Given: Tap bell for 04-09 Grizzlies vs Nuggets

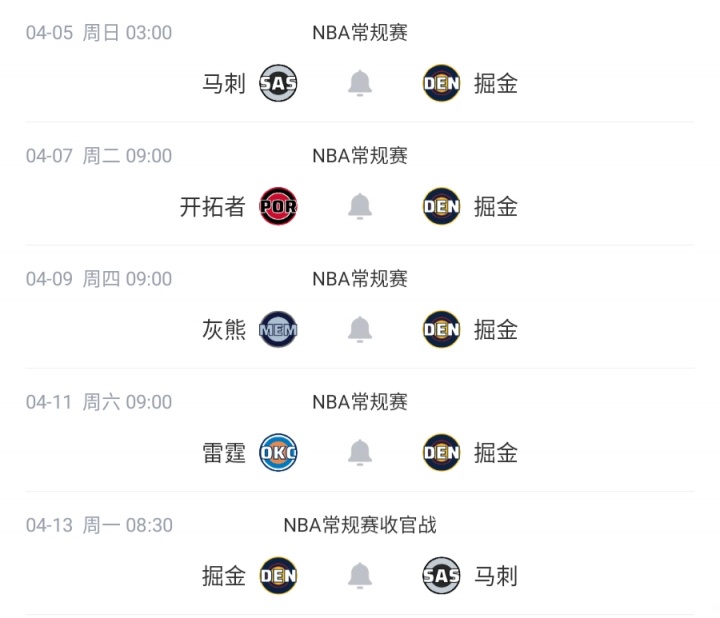Looking at the screenshot, I should click(360, 329).
